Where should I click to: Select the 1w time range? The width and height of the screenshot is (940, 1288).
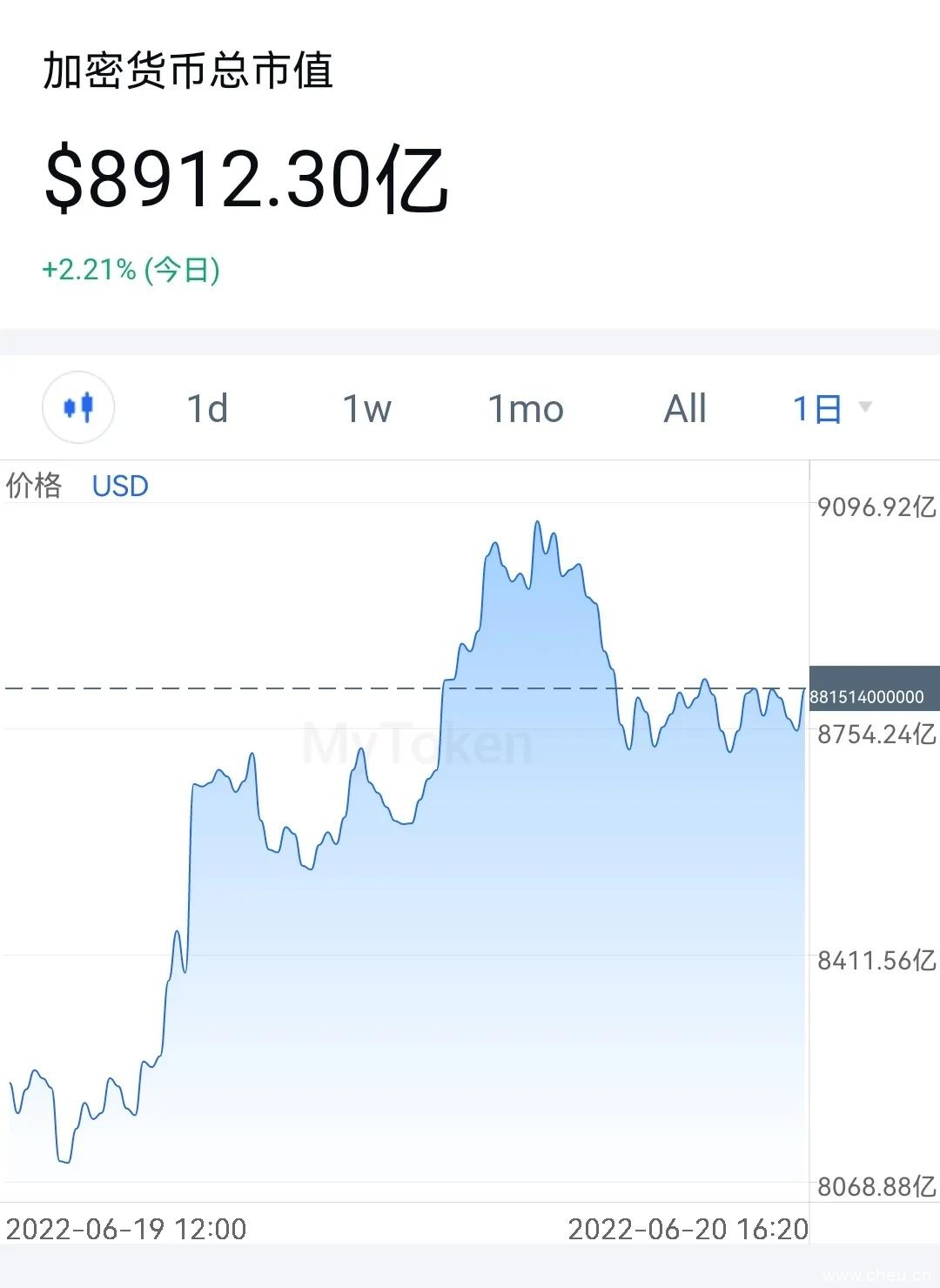(x=366, y=409)
